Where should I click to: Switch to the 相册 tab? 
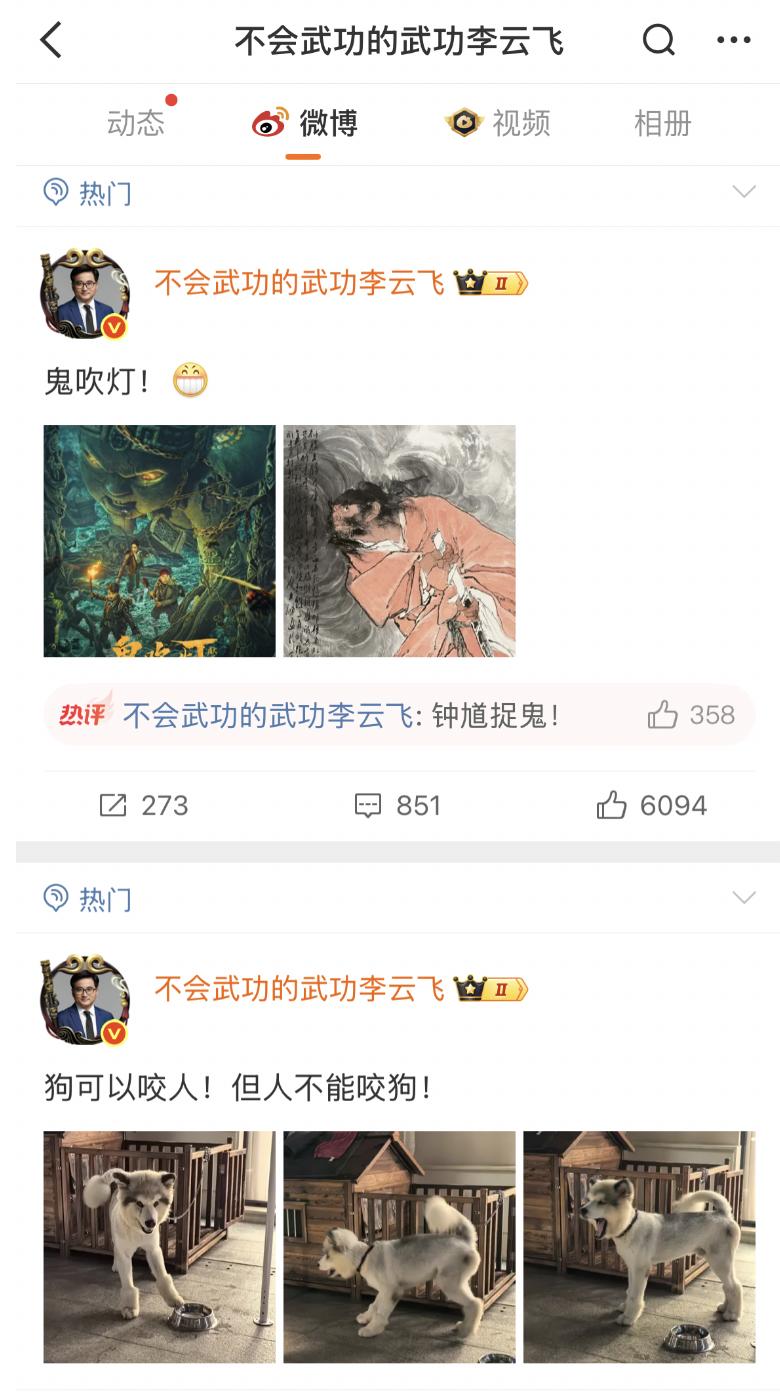(662, 123)
